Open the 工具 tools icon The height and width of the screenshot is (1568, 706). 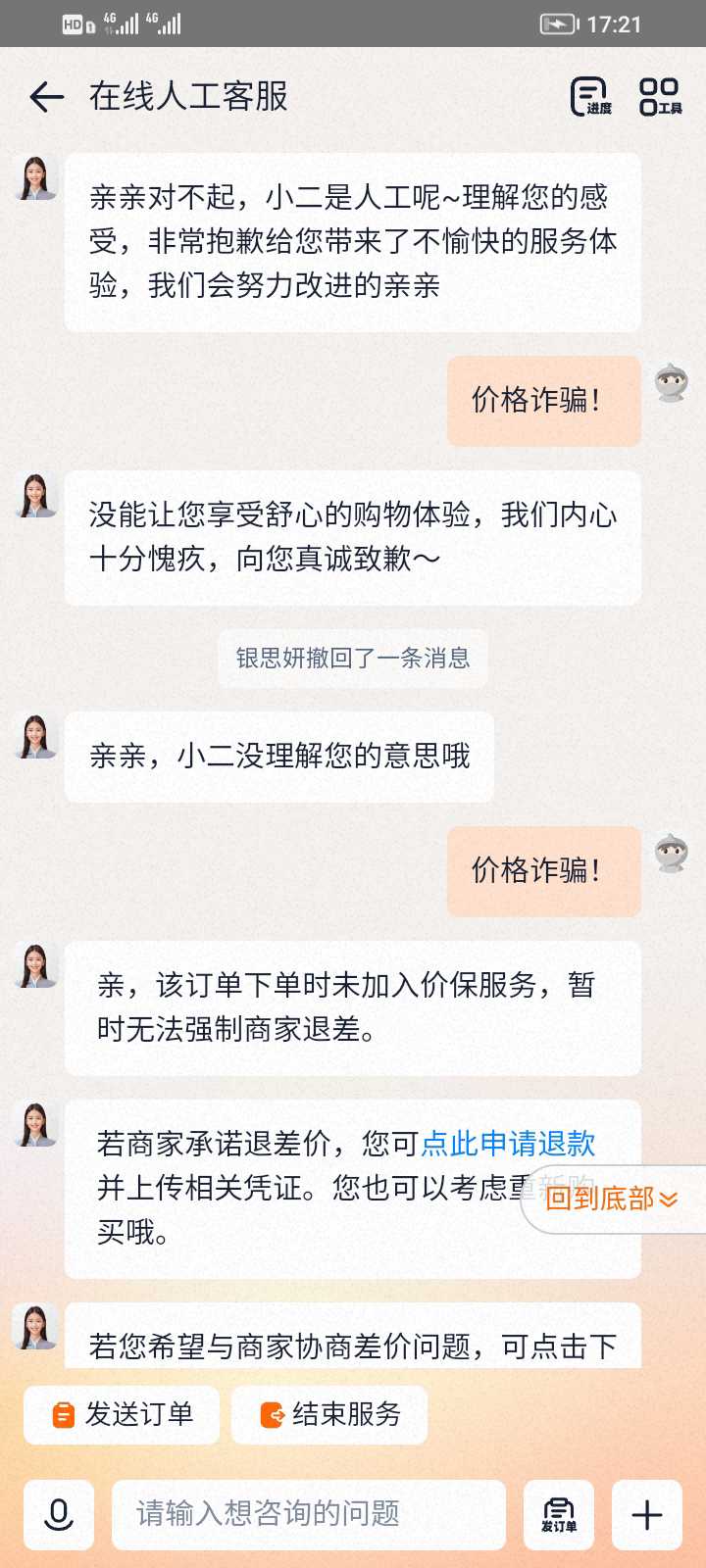tap(660, 96)
